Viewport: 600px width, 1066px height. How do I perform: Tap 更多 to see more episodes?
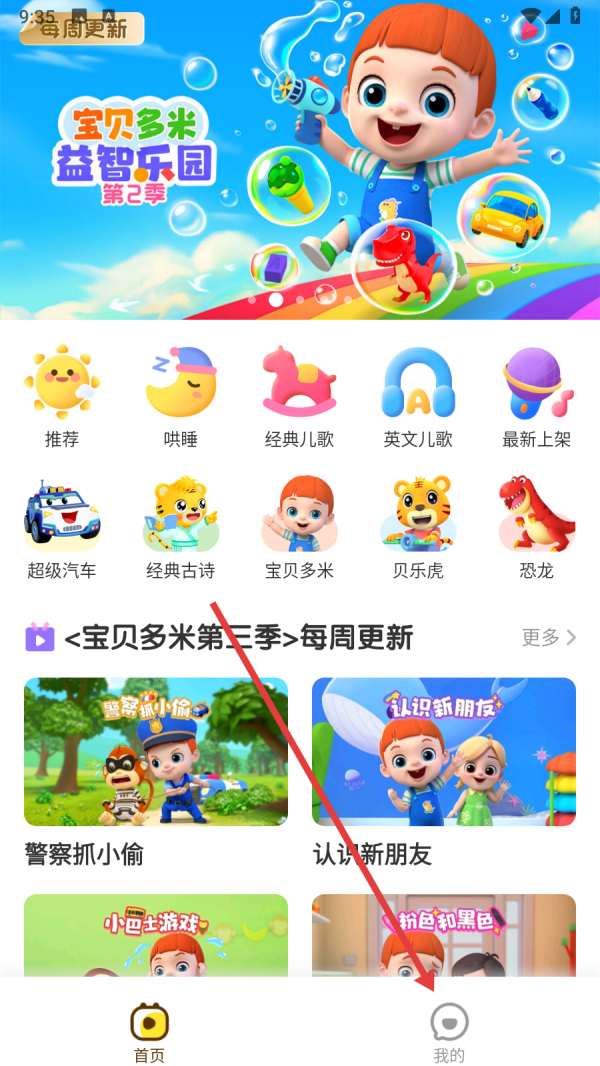pos(549,637)
